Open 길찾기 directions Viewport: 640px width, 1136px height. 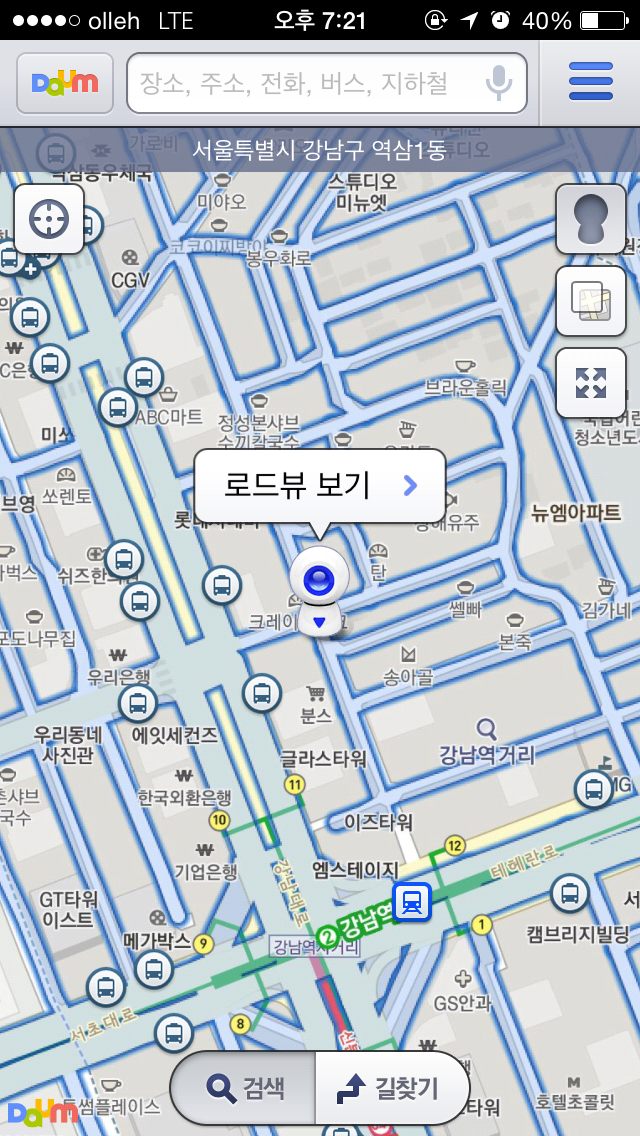click(390, 1088)
